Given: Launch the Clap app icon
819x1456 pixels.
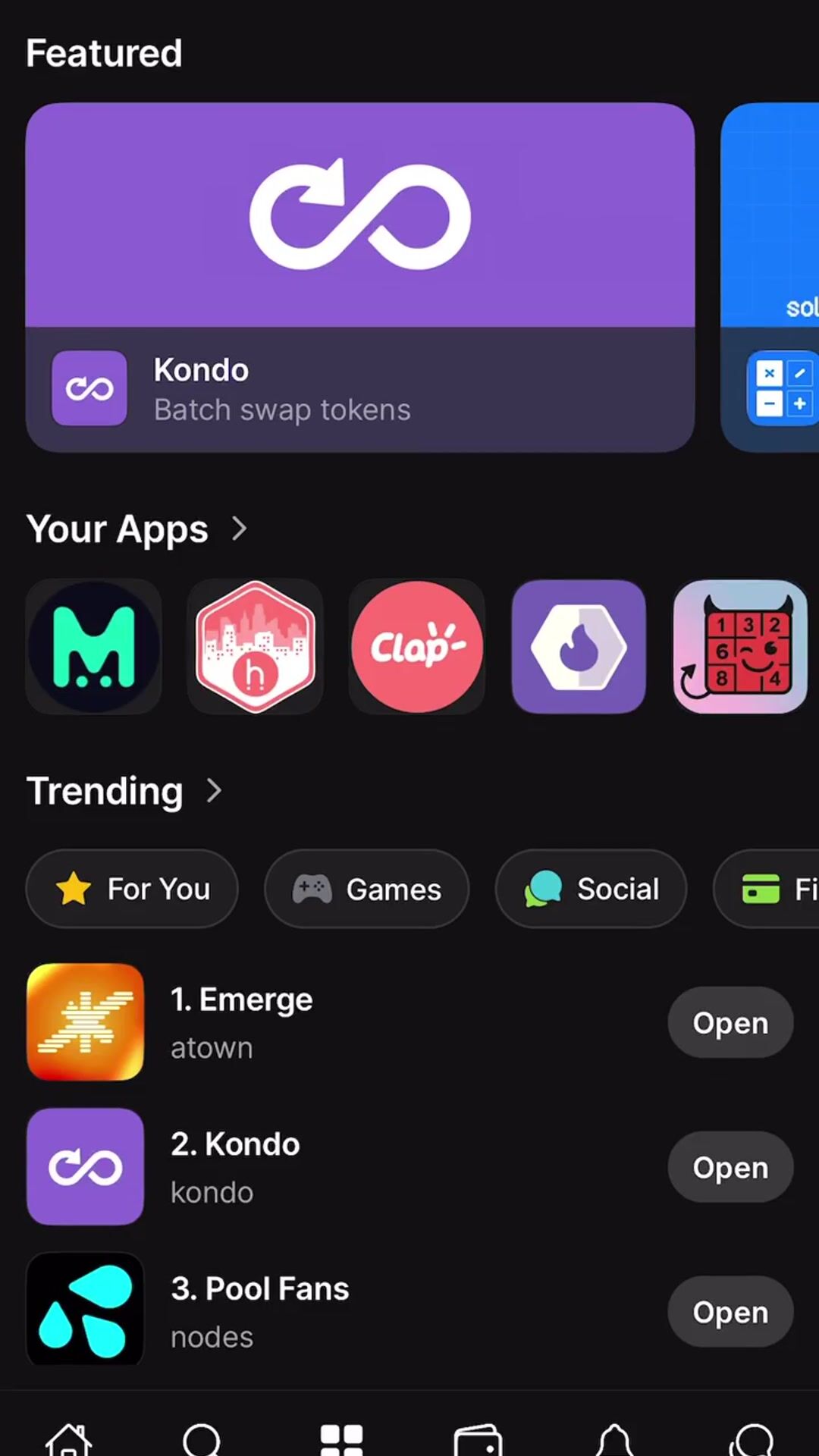Looking at the screenshot, I should (x=416, y=647).
